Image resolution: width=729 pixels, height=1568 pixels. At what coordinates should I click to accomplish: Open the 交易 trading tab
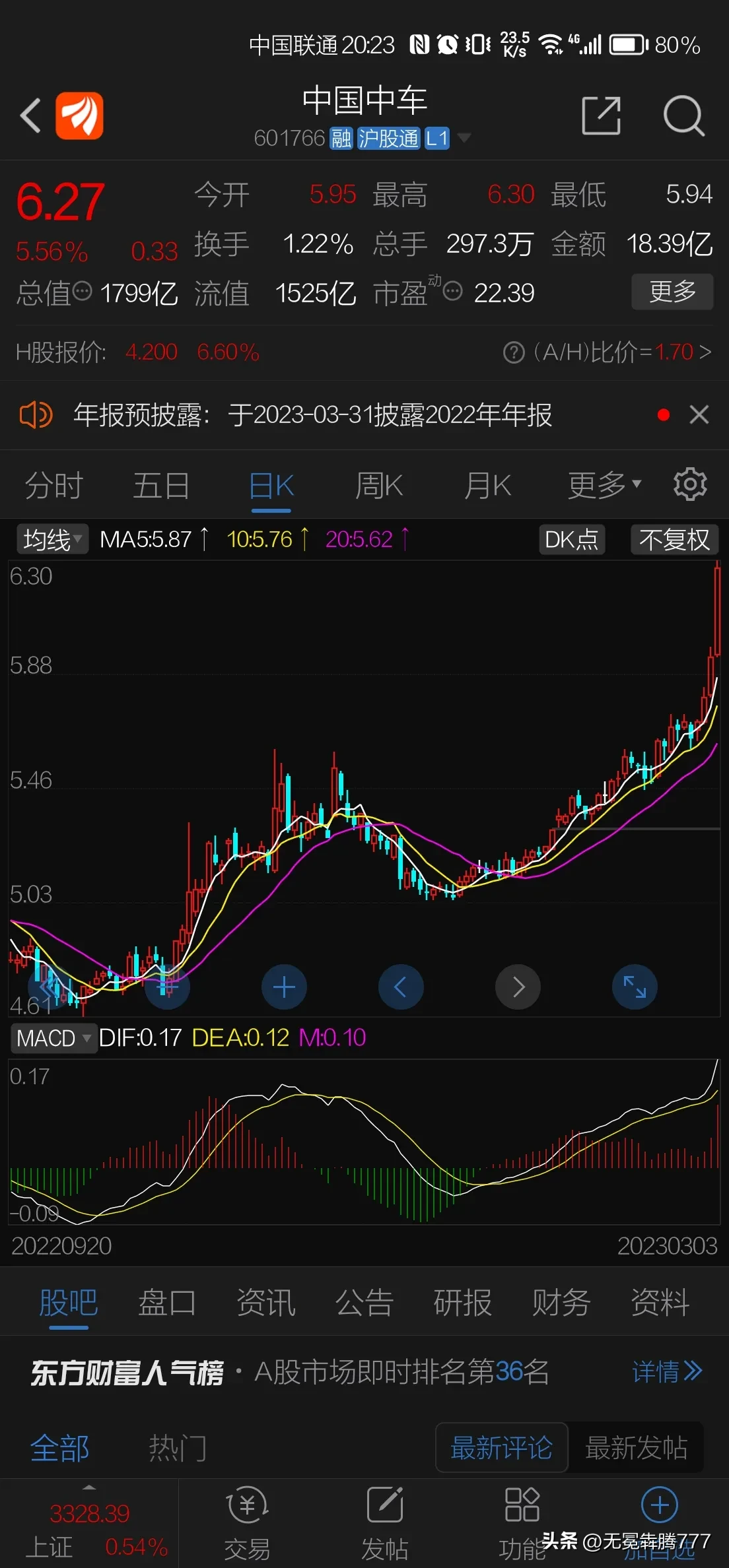click(247, 1519)
